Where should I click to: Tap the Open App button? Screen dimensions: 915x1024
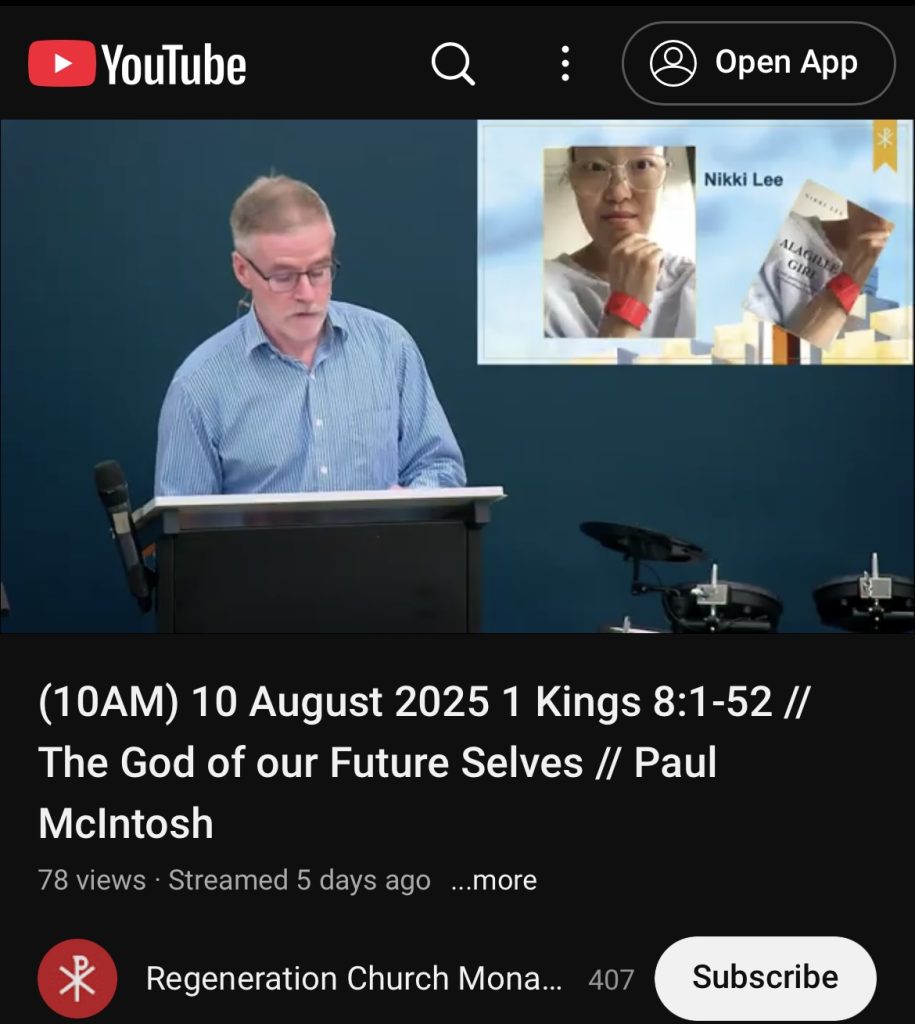click(x=758, y=63)
